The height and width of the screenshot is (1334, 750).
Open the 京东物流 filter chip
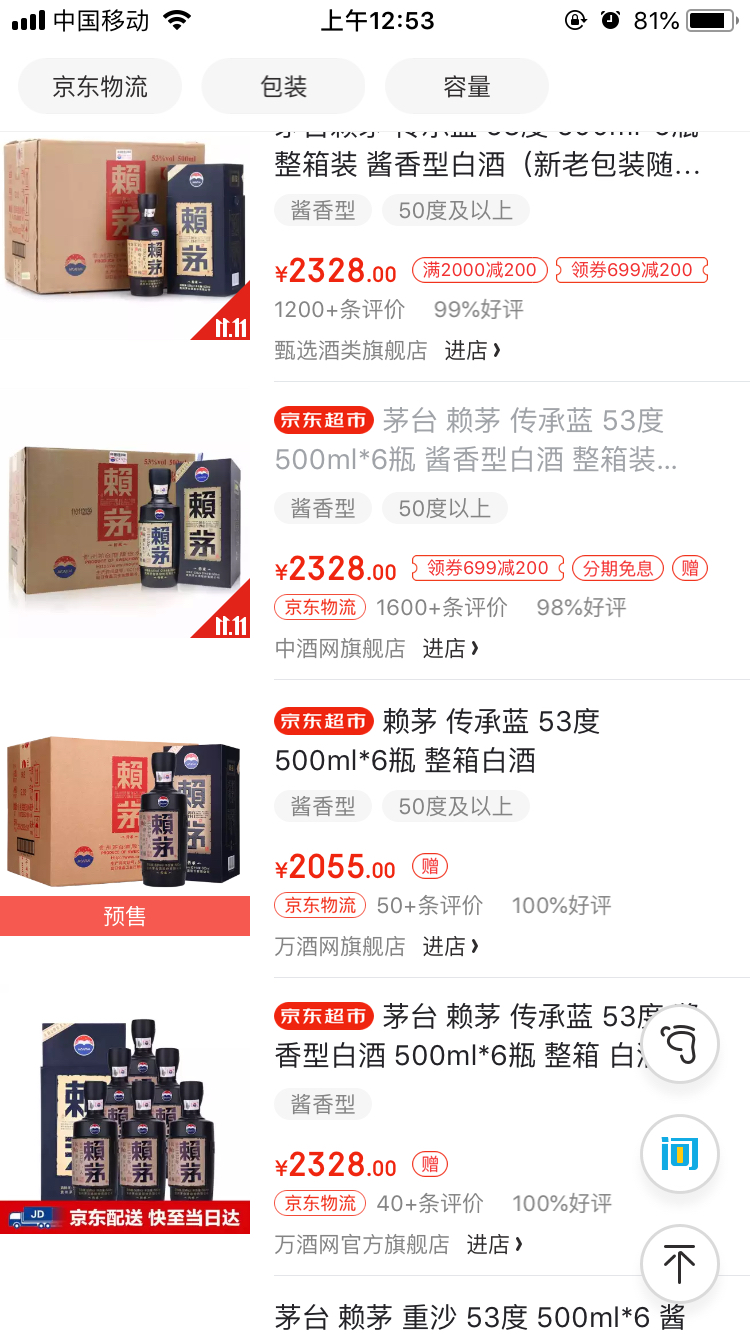(x=100, y=87)
